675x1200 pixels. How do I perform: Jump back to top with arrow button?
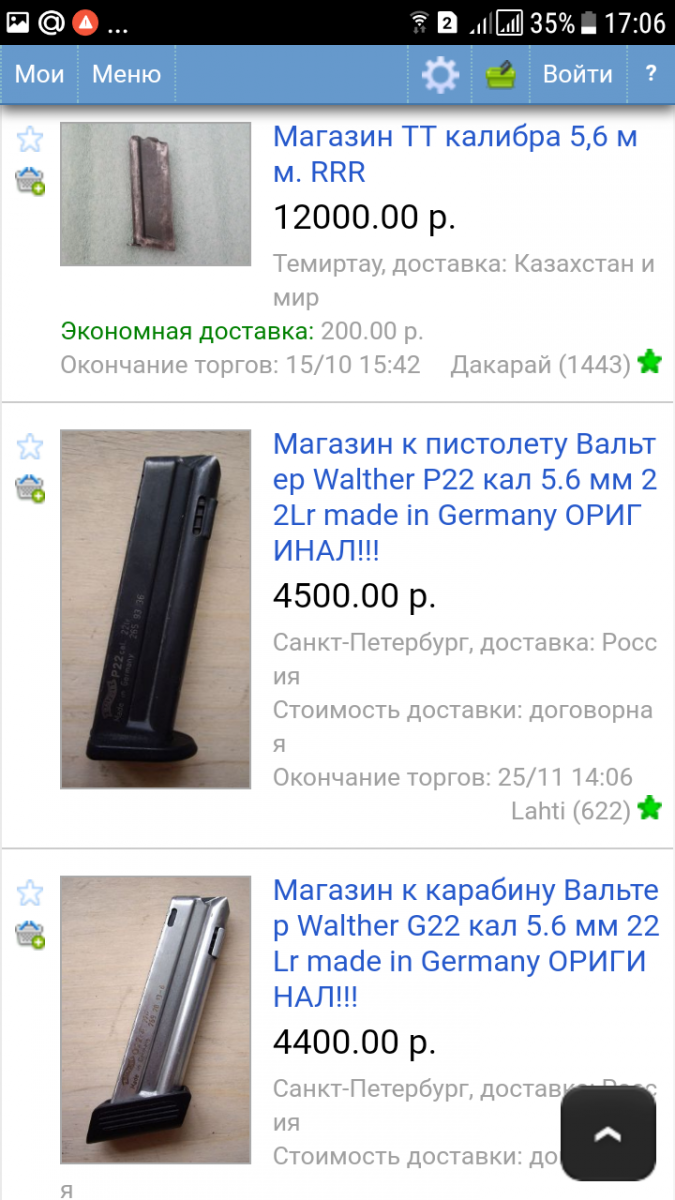608,1134
